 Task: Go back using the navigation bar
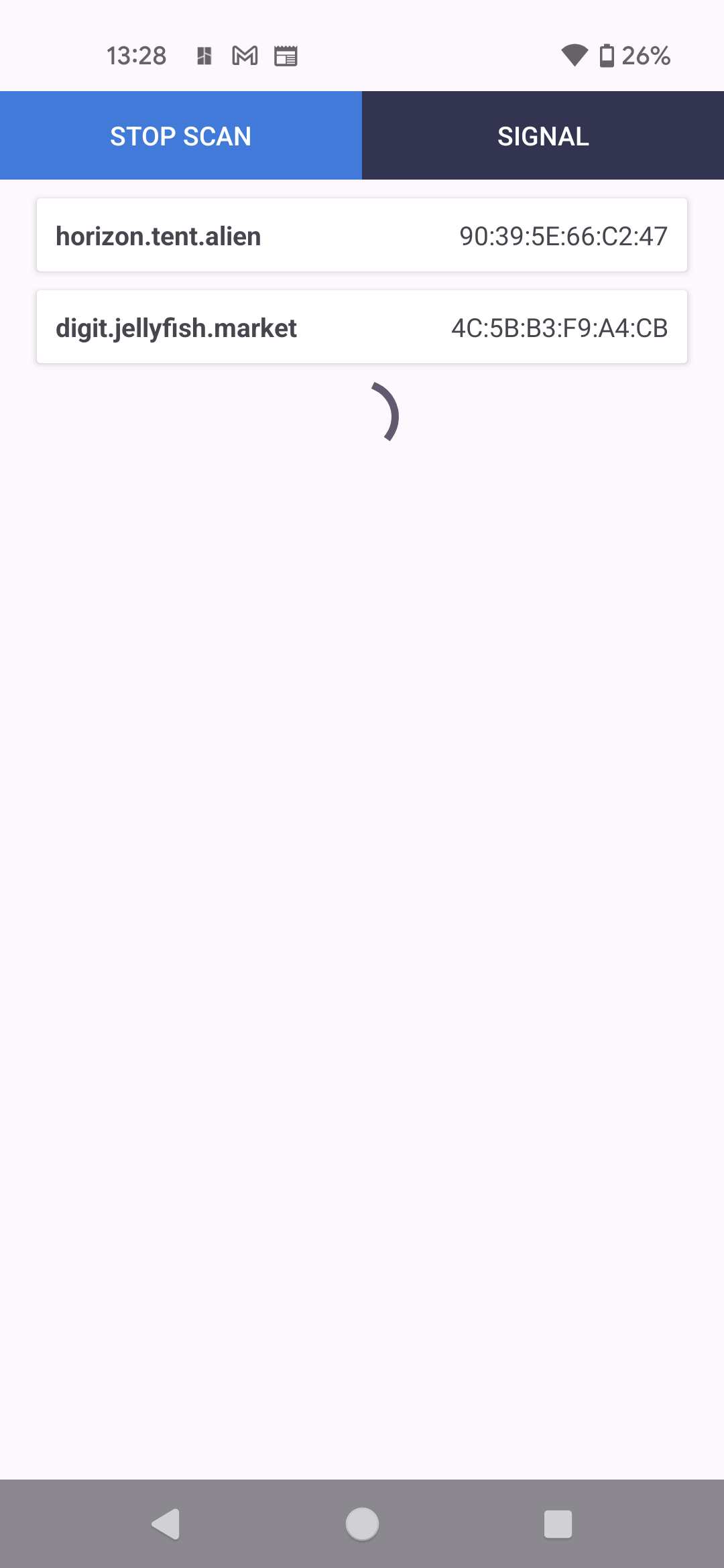166,1524
